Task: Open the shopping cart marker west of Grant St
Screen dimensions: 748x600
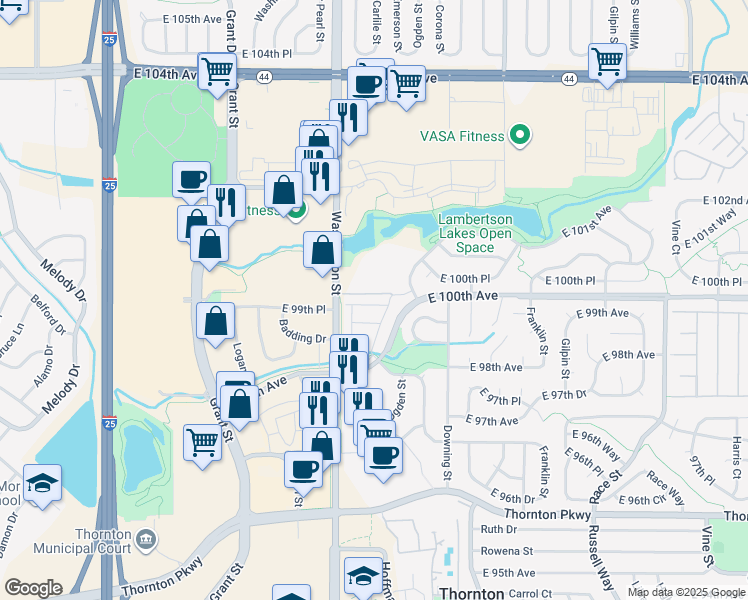Action: pos(202,441)
